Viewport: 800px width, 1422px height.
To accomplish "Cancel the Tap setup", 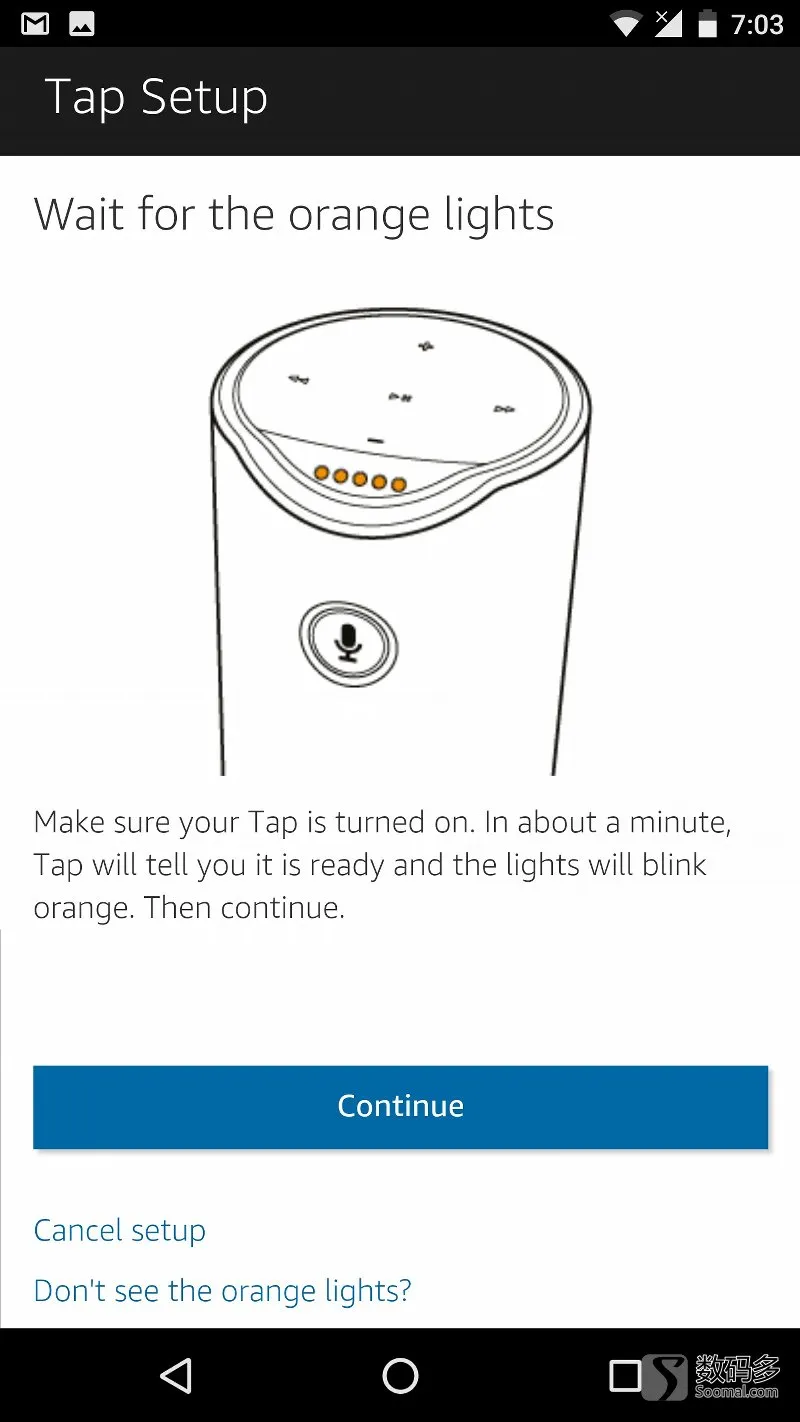I will 120,1230.
